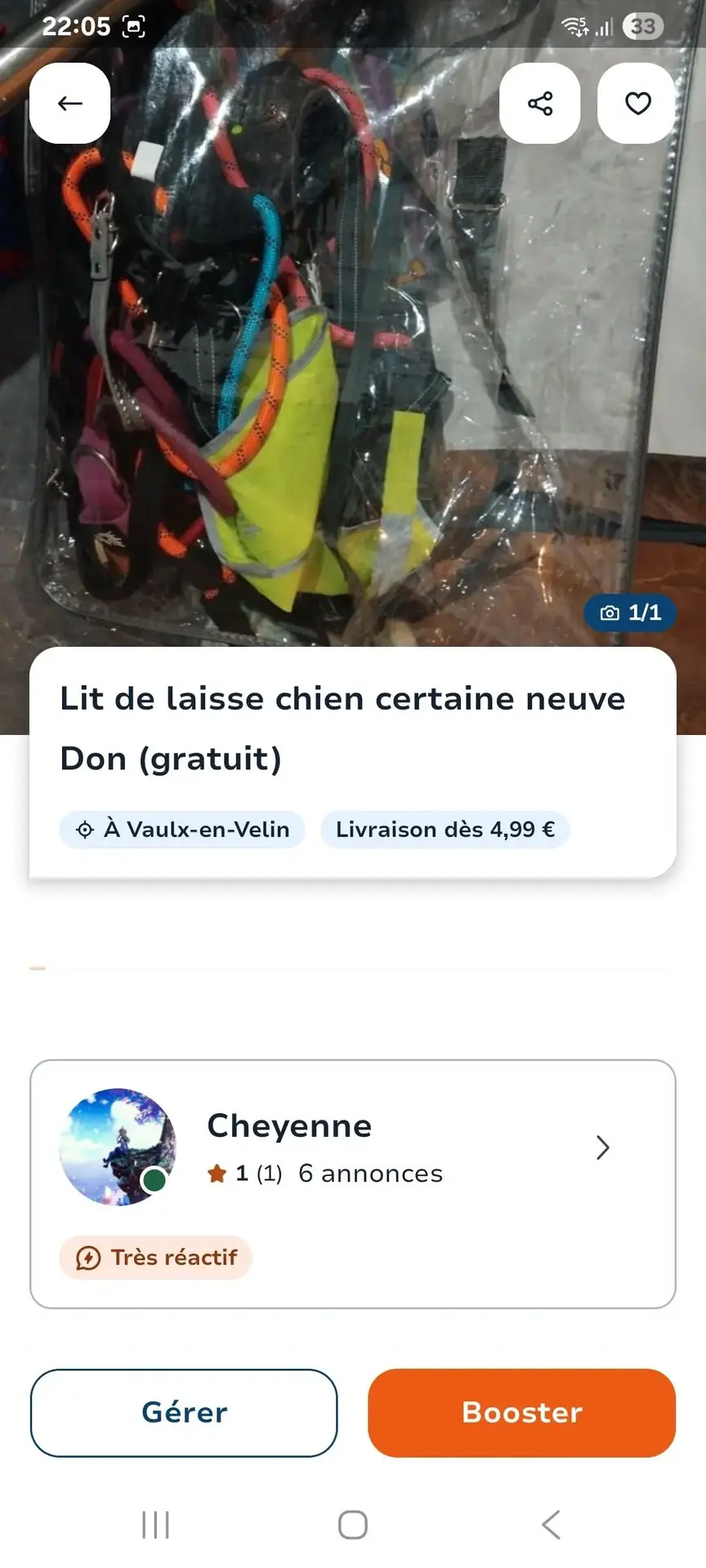Go to the phone's home screen
This screenshot has width=706, height=1568.
point(353,1525)
